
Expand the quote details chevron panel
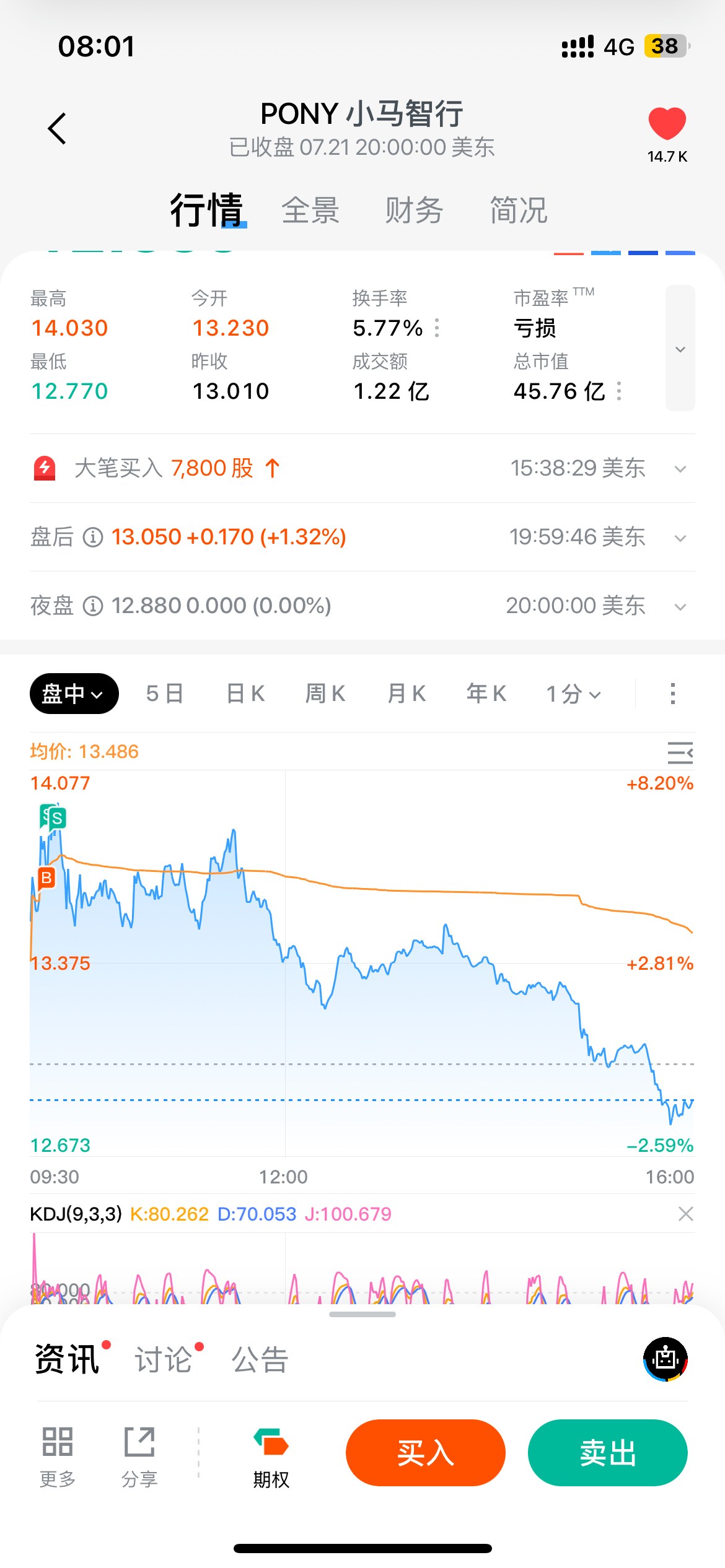[x=680, y=348]
